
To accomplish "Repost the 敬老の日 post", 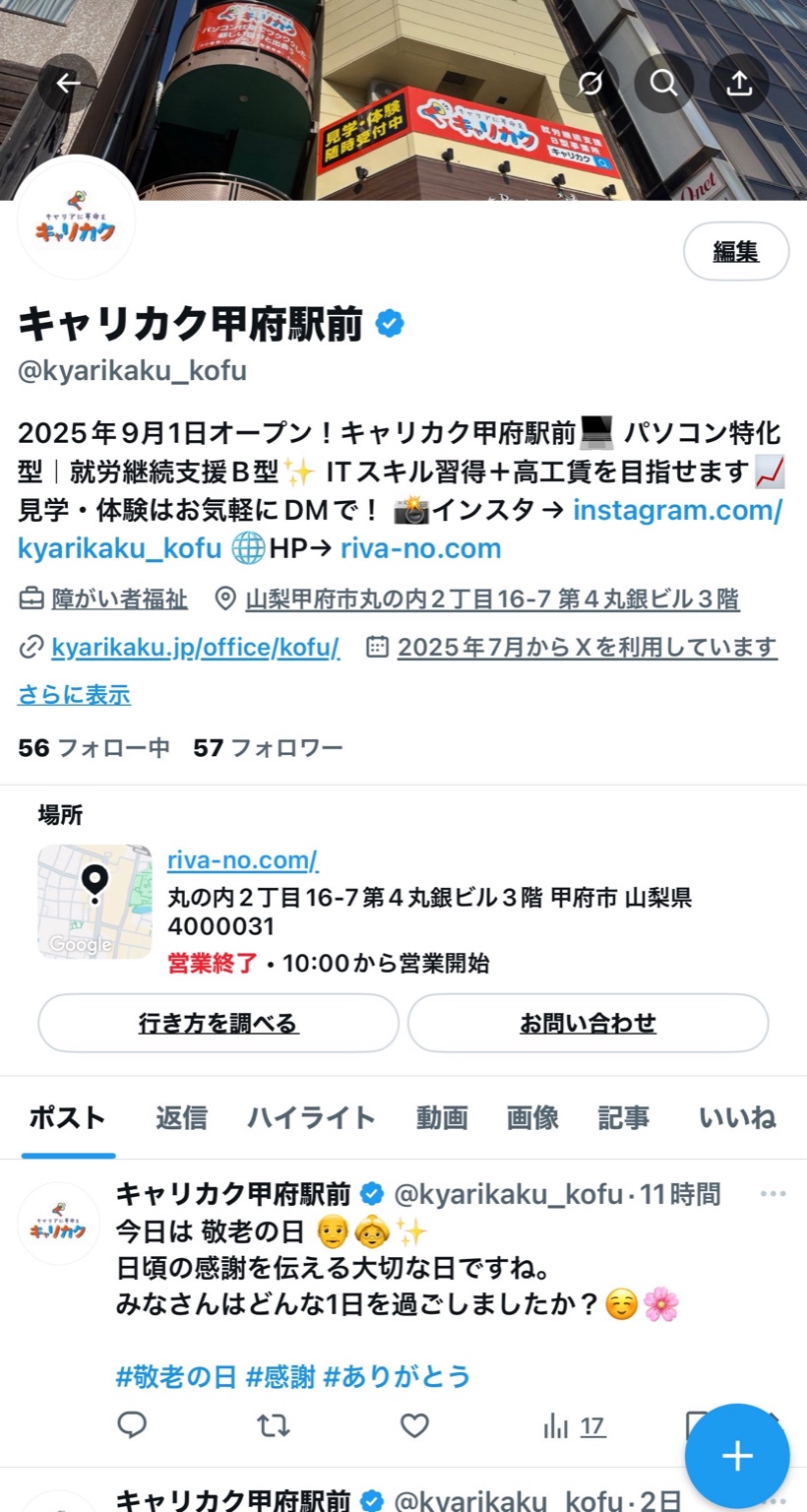I will [x=273, y=1425].
